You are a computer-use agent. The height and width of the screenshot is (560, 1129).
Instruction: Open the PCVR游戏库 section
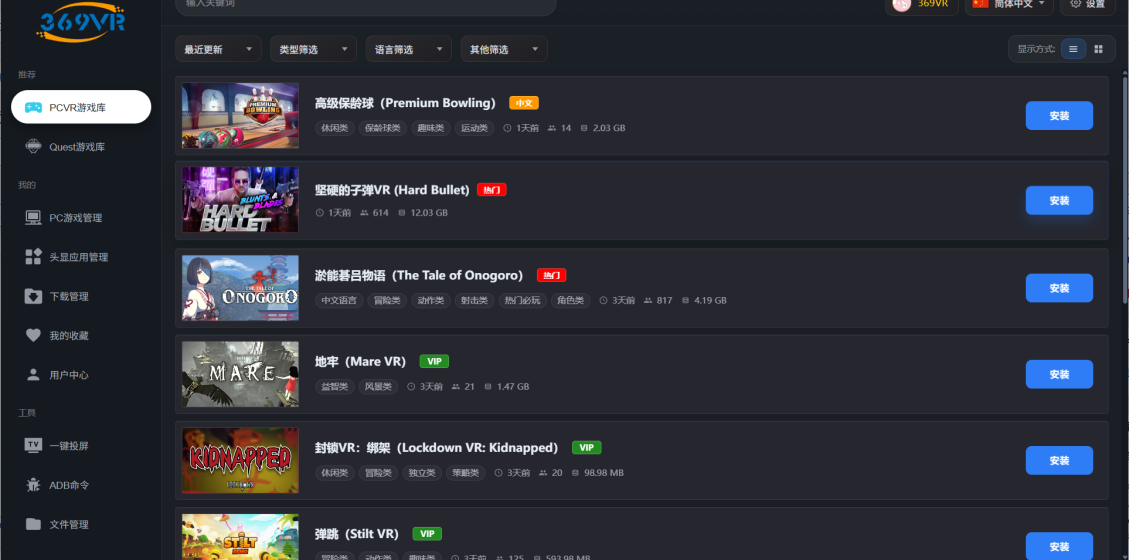tap(80, 107)
